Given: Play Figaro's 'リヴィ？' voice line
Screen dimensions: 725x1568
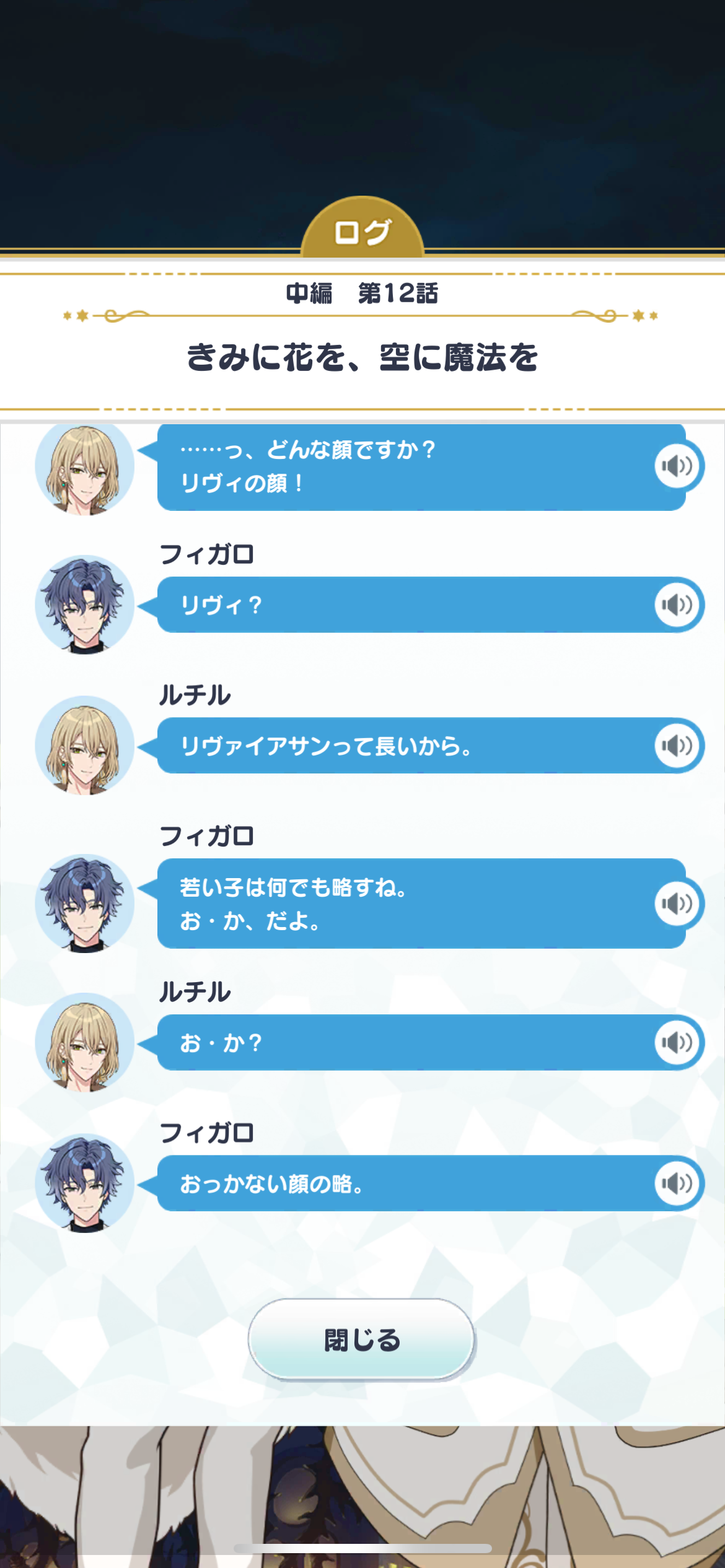Looking at the screenshot, I should [x=677, y=604].
